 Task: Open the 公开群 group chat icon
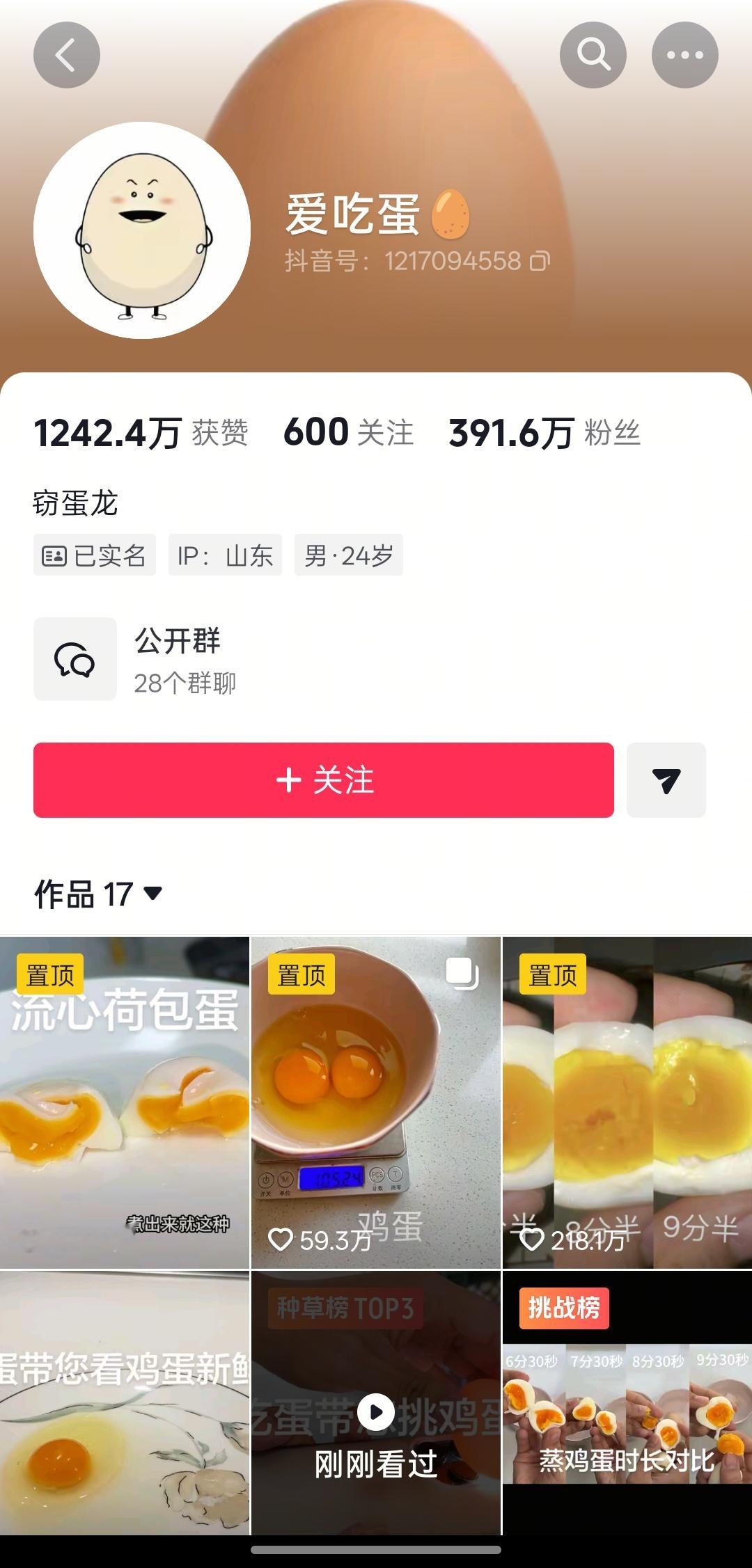tap(75, 659)
